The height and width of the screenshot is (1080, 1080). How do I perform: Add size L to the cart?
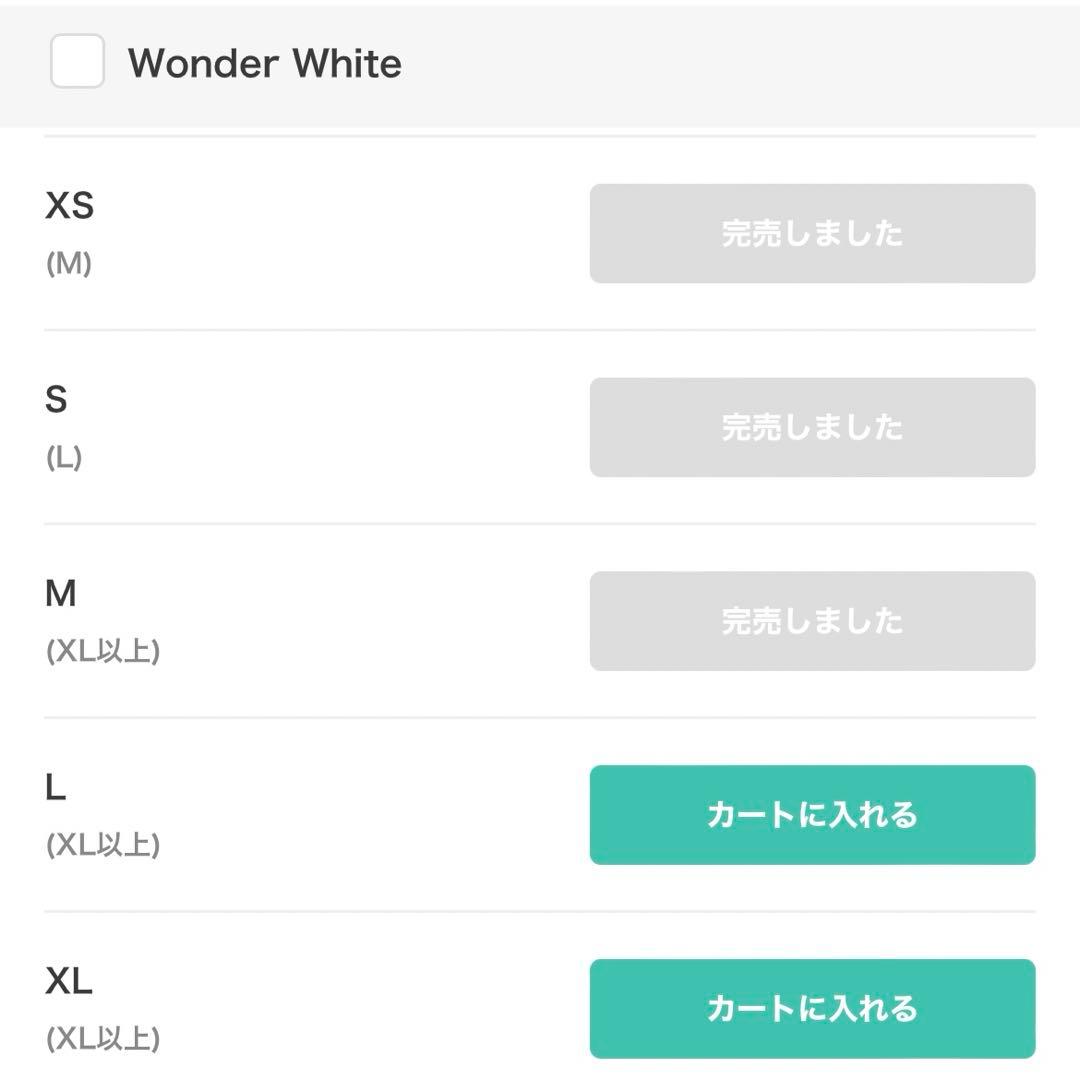812,814
